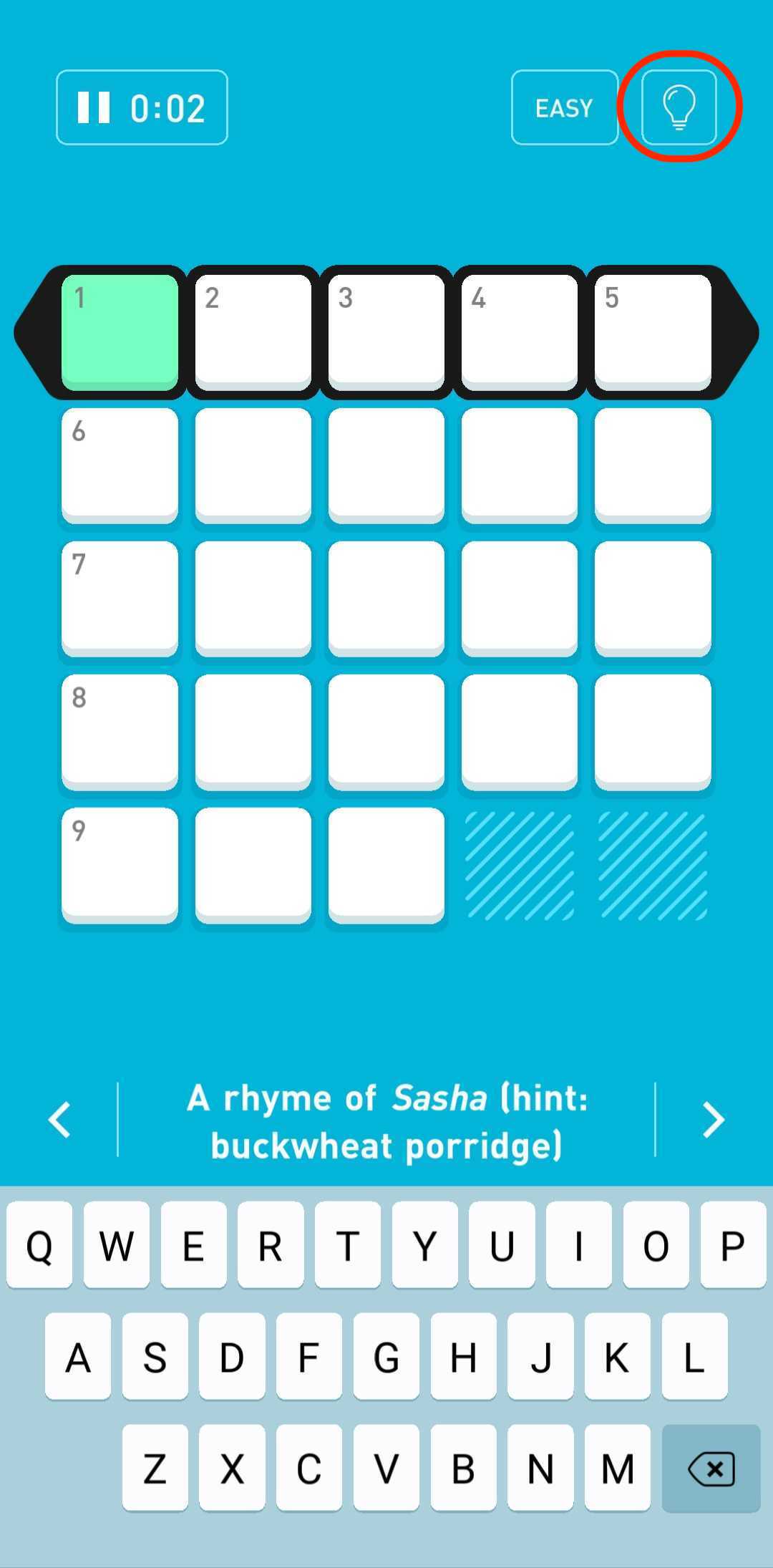Type the letter M key
This screenshot has width=773, height=1568.
click(617, 1468)
